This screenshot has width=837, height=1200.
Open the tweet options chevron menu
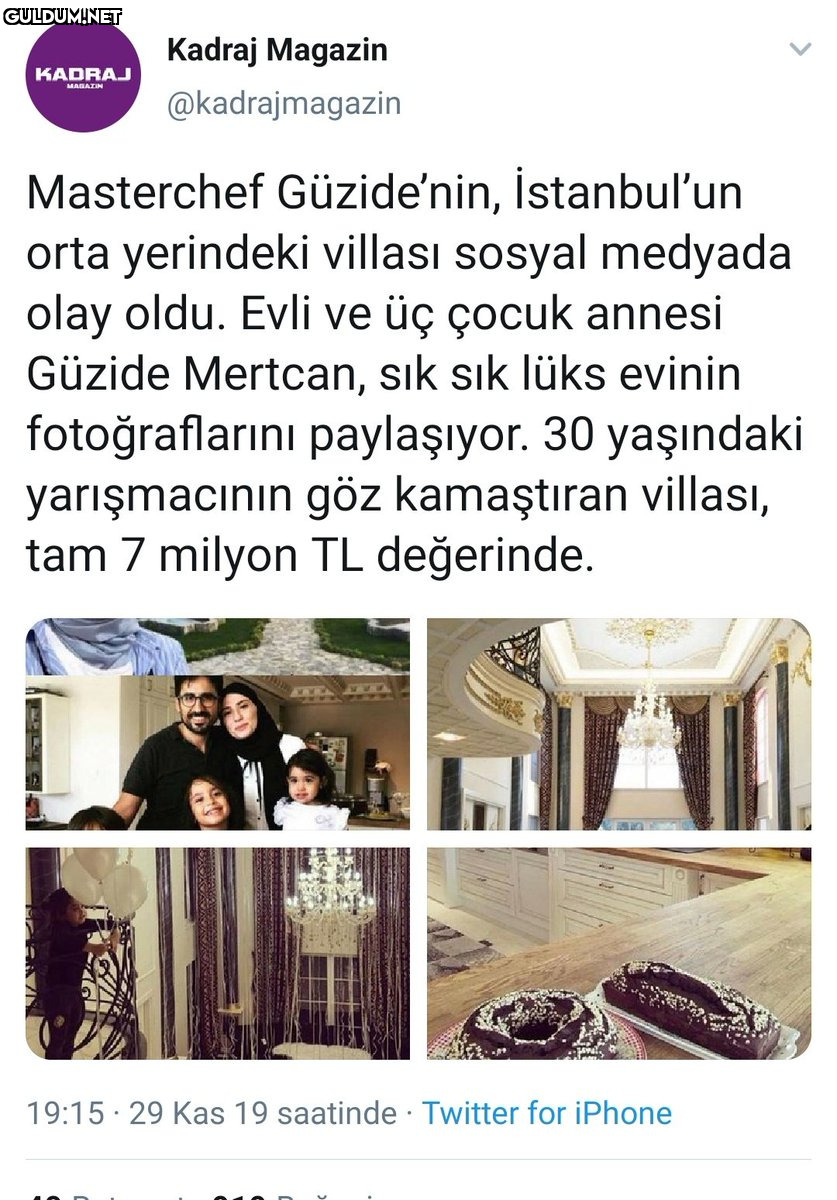[x=800, y=49]
